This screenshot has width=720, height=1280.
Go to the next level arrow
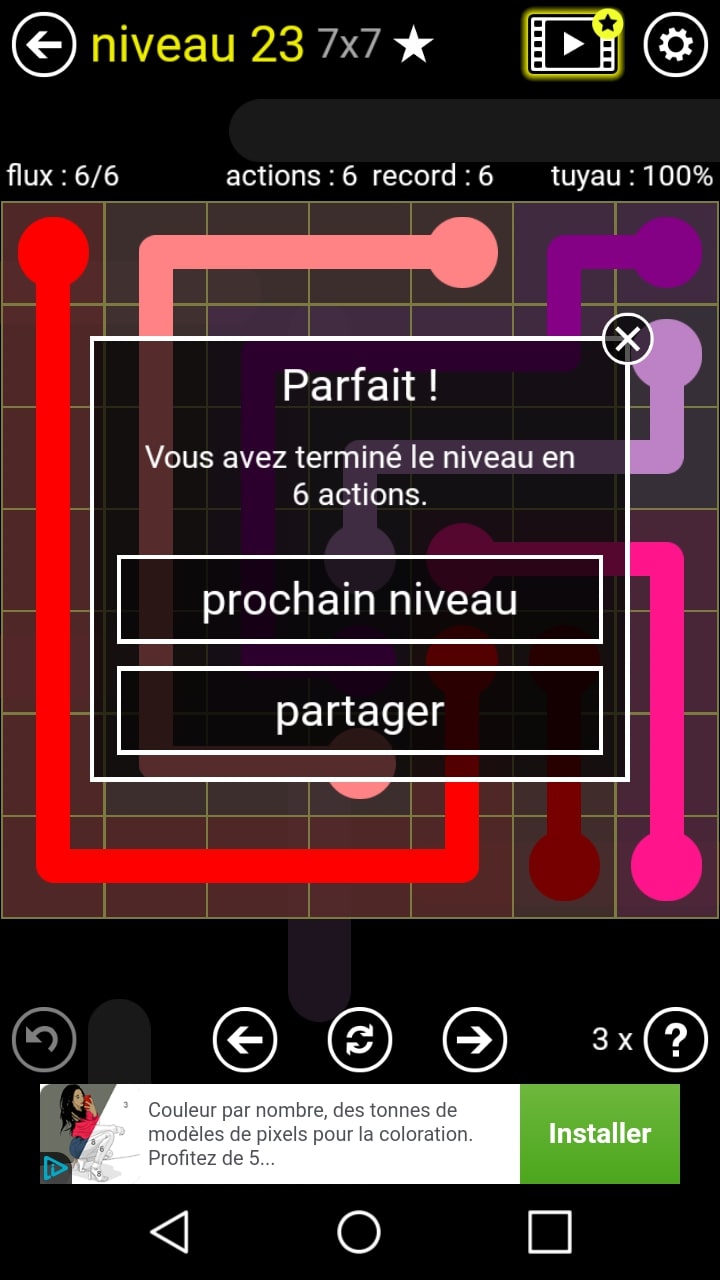475,1040
